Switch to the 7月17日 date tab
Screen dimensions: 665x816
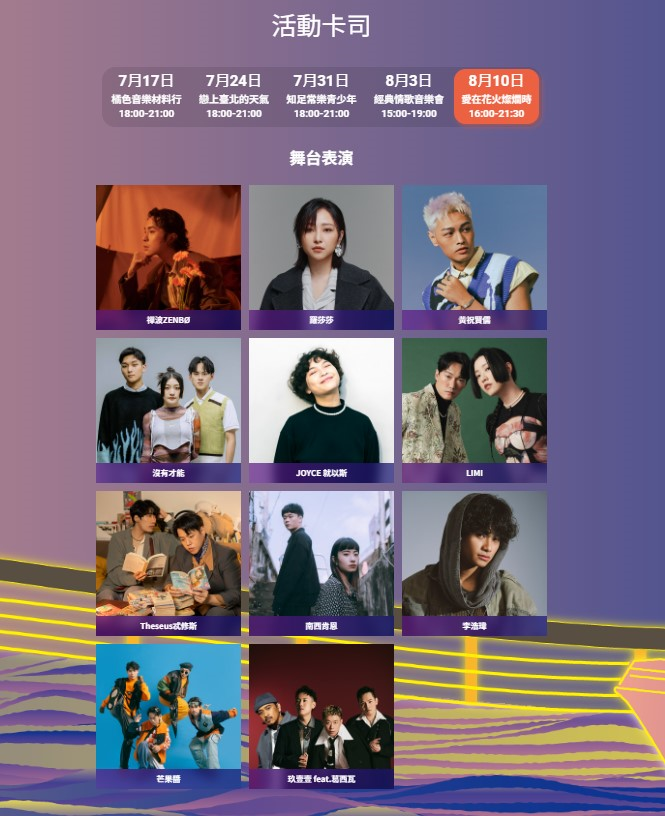click(146, 96)
